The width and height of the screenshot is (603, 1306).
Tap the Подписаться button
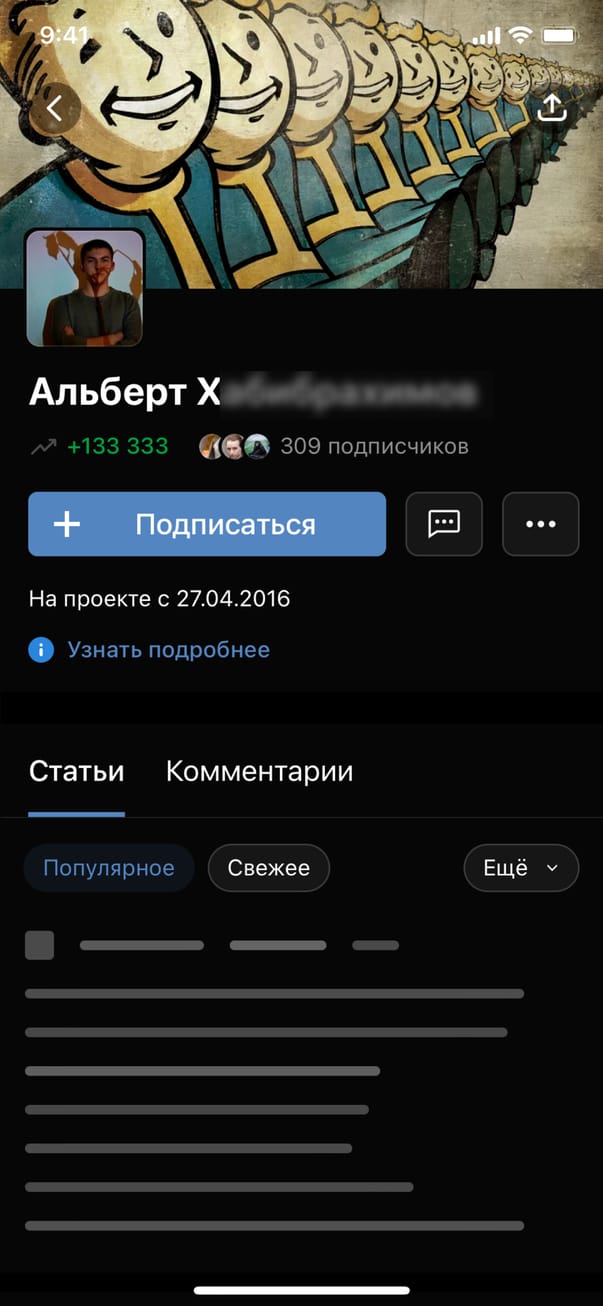(x=207, y=524)
